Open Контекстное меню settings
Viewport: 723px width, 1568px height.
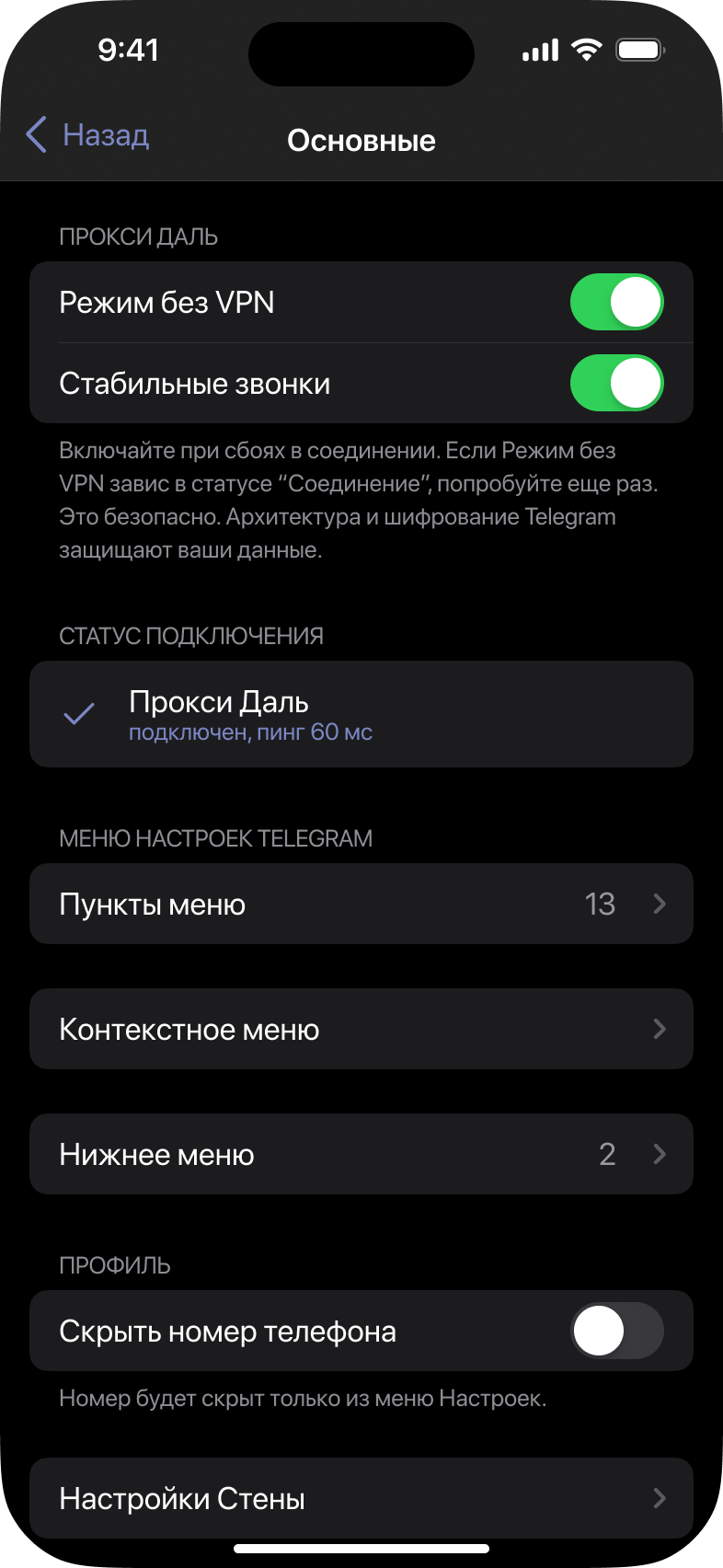361,1029
